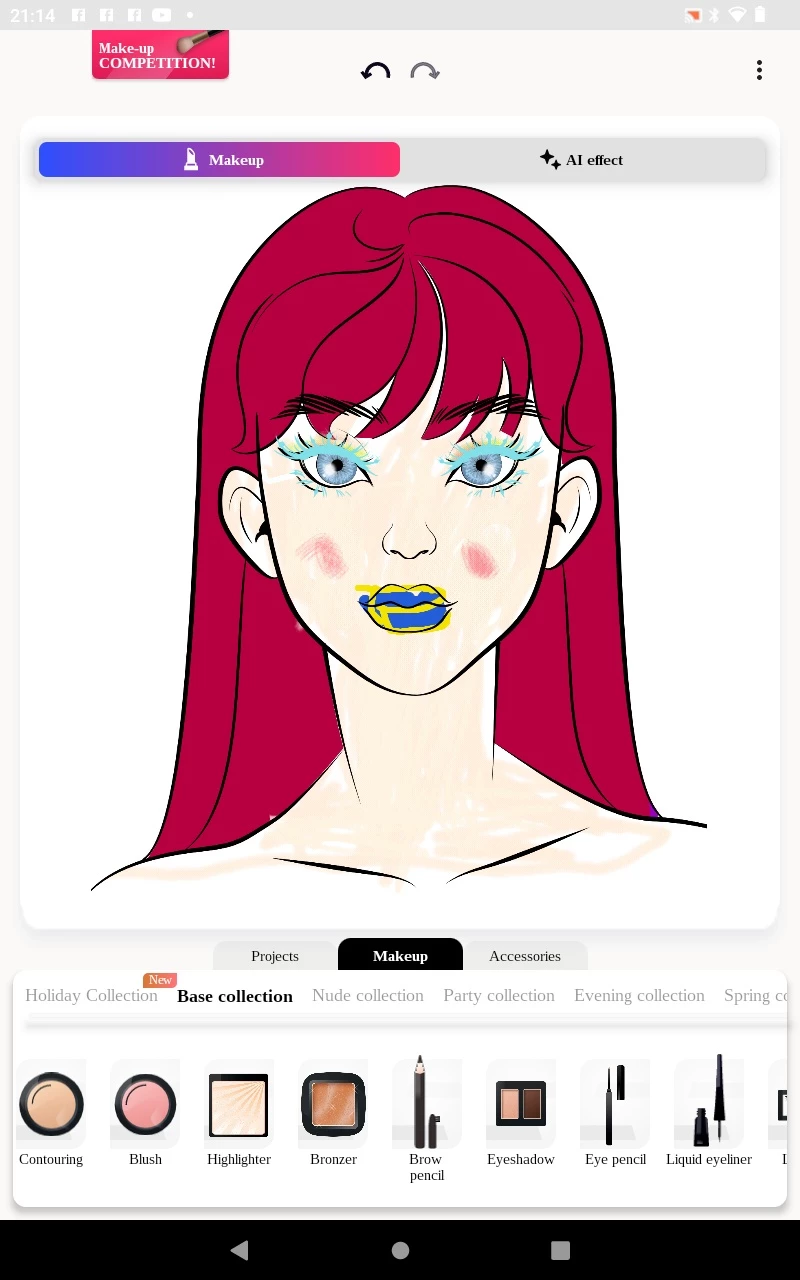The height and width of the screenshot is (1280, 800).
Task: Open the Make-up Competition banner
Action: point(160,55)
